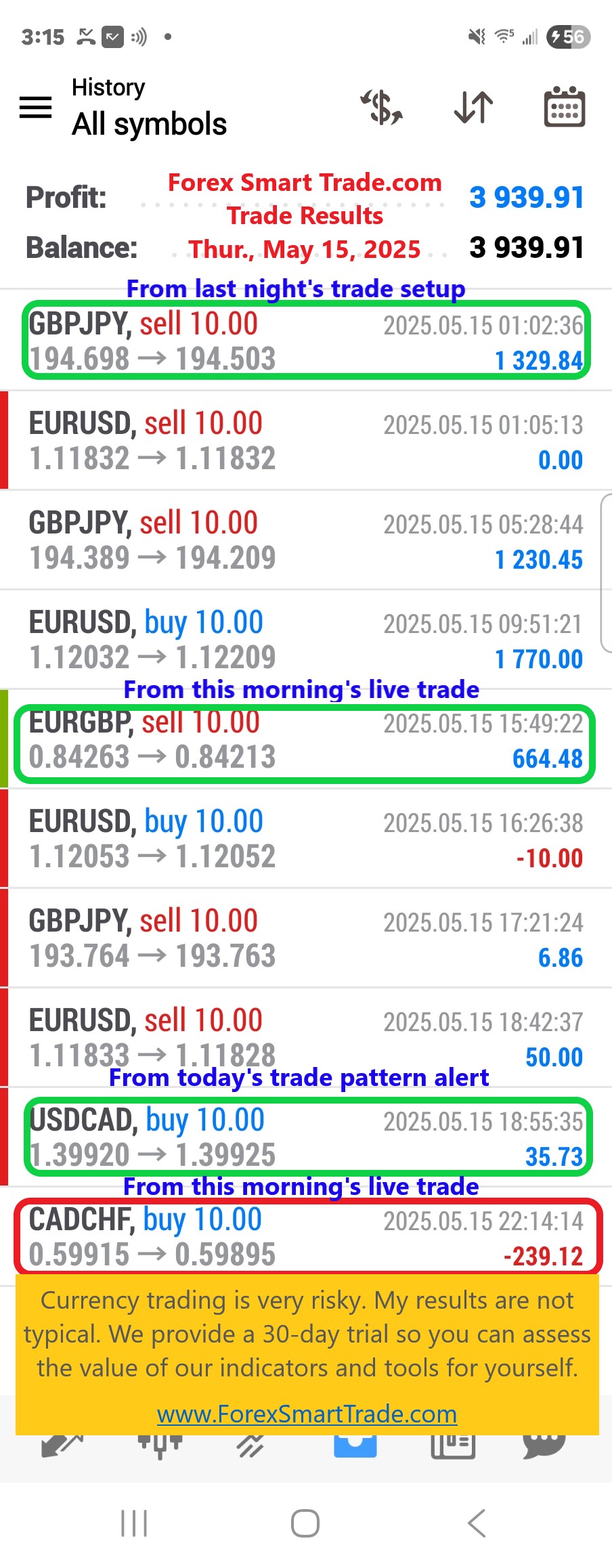This screenshot has height=1568, width=612.
Task: Open the CADCHF buy trade details
Action: [306, 1237]
